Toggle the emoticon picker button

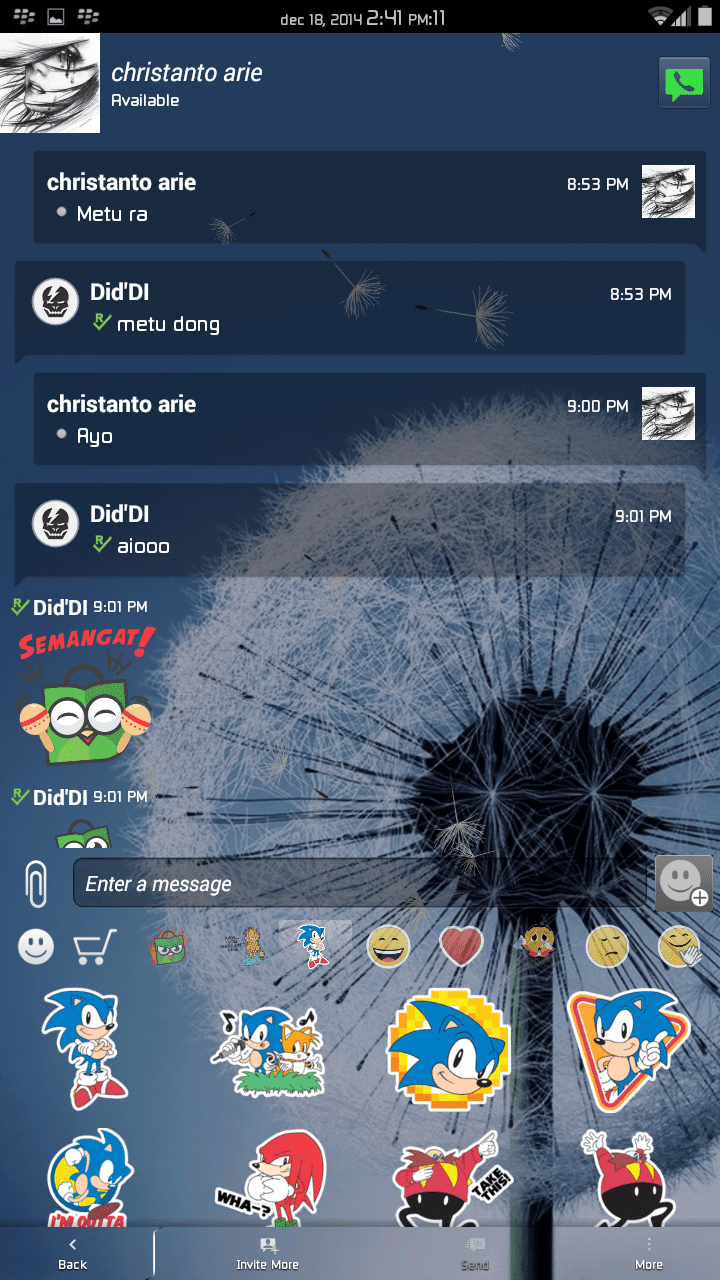[684, 884]
